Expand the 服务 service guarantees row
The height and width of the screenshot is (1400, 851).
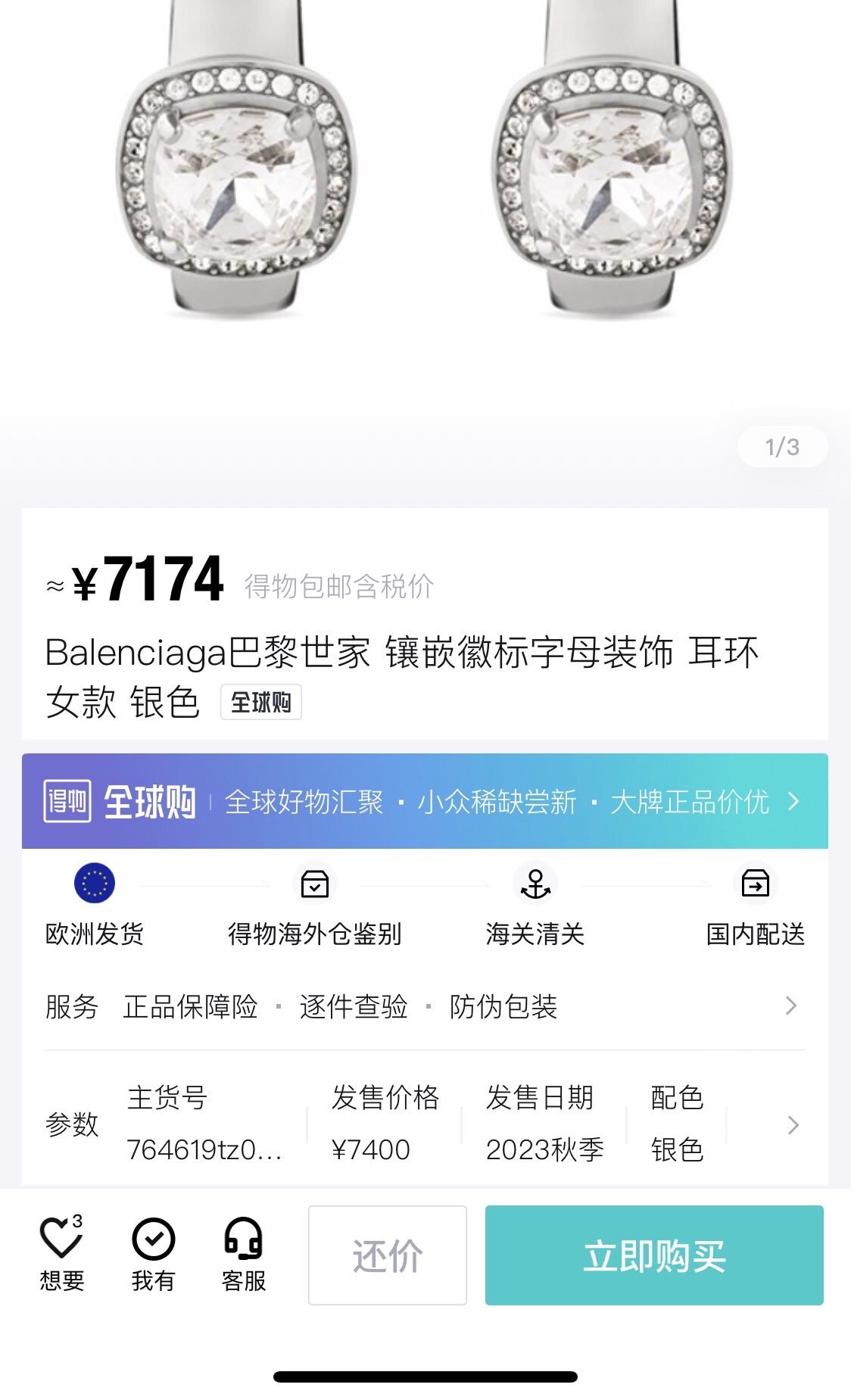coord(424,1006)
